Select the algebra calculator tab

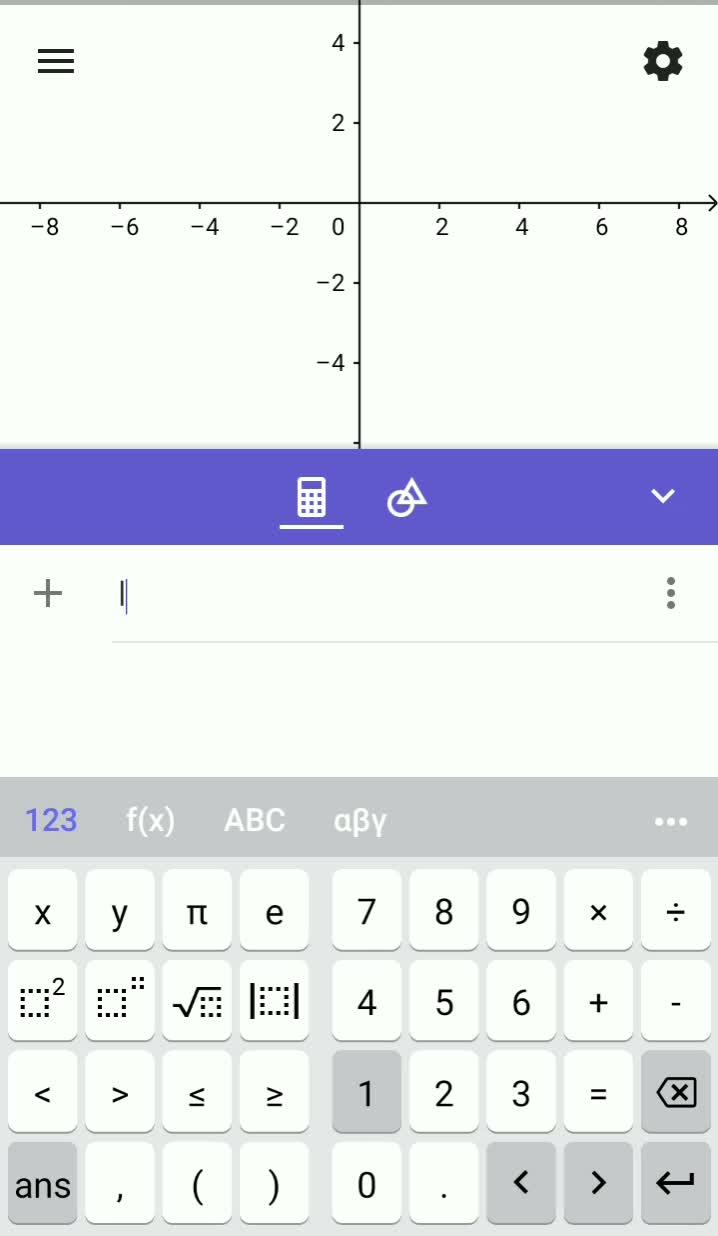coord(311,497)
